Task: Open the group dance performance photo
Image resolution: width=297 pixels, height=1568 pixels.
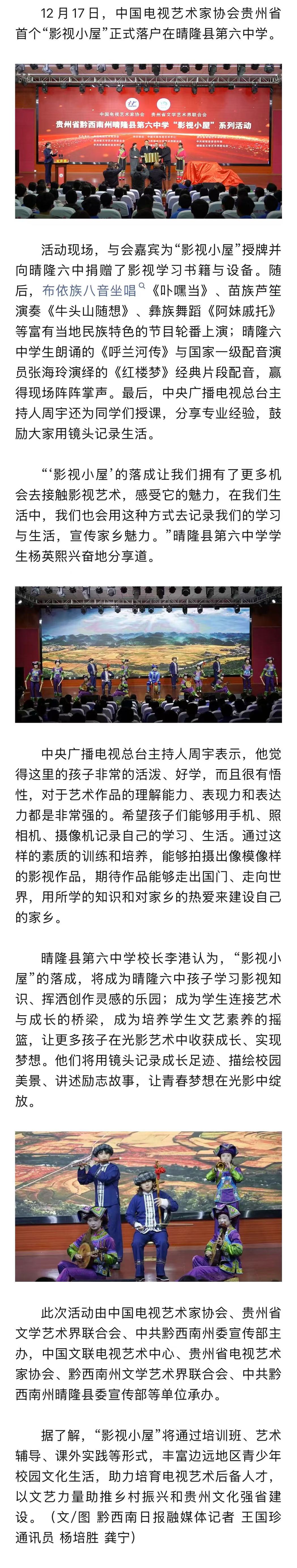Action: pos(148,654)
